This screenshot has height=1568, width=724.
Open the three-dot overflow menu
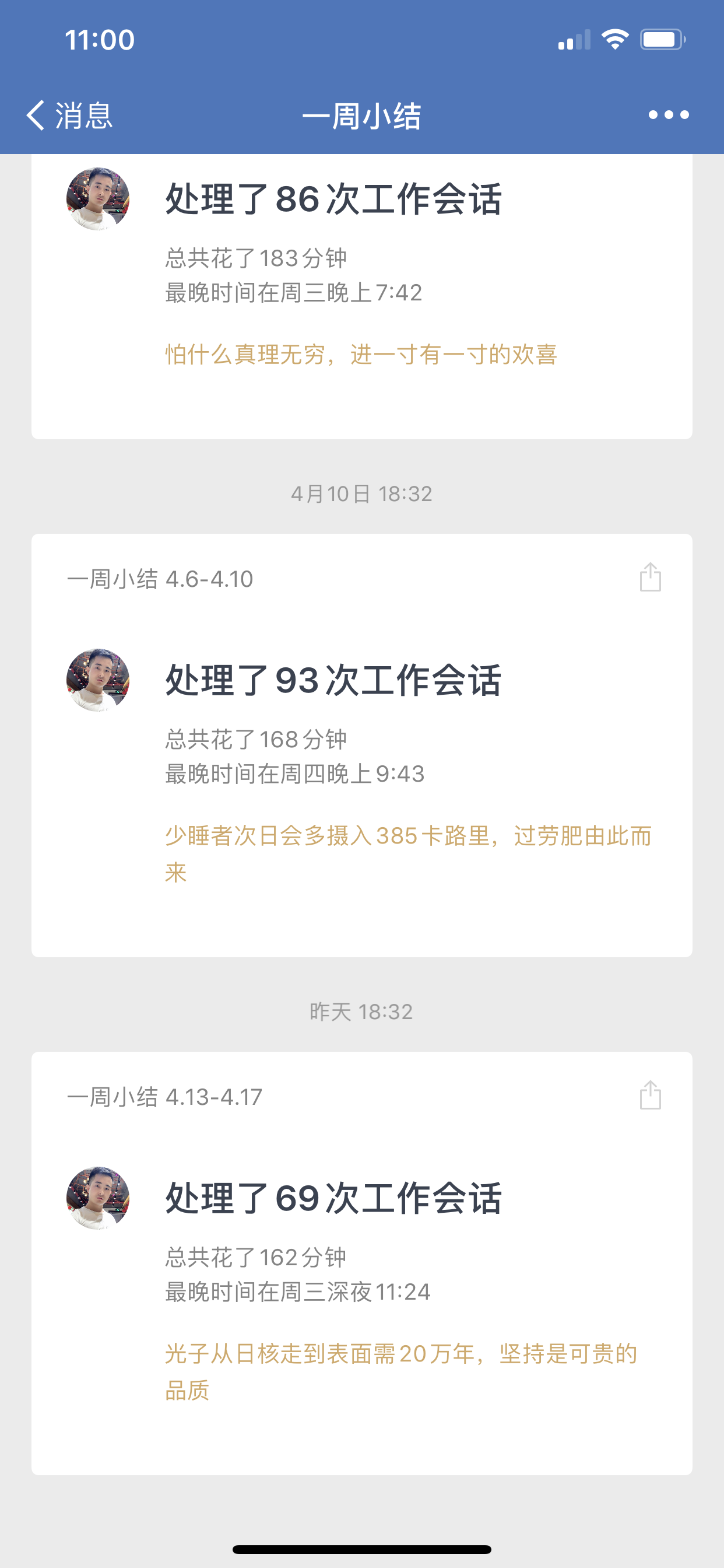(668, 115)
